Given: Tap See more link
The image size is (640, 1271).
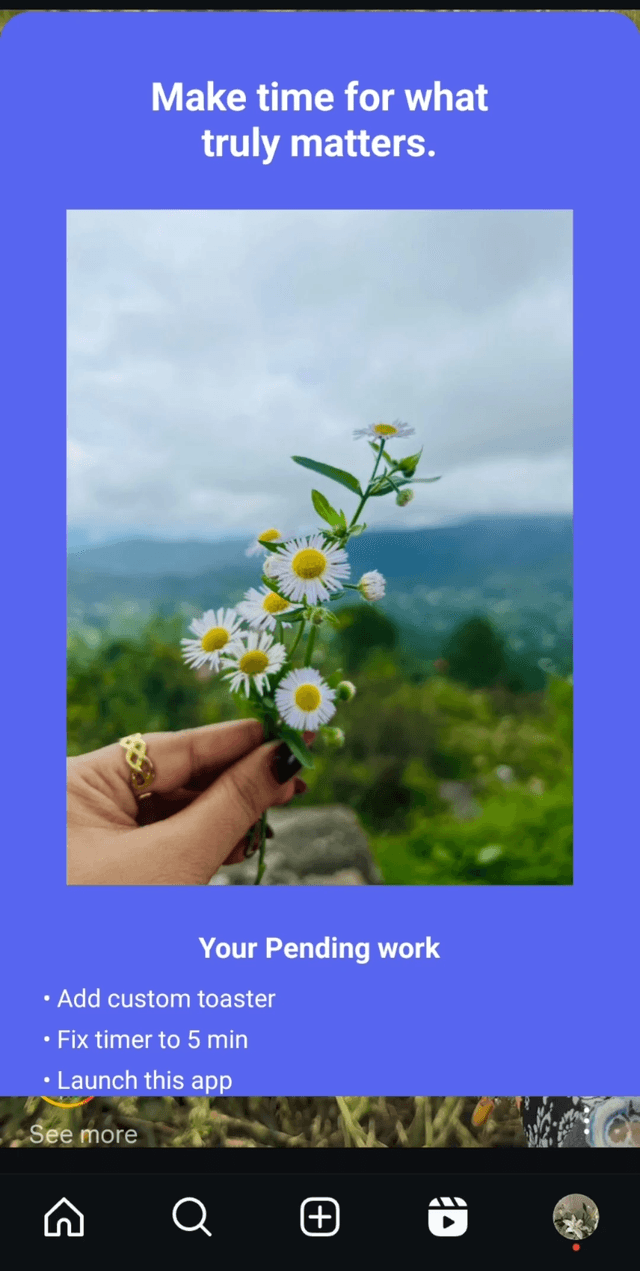Looking at the screenshot, I should [x=83, y=1134].
